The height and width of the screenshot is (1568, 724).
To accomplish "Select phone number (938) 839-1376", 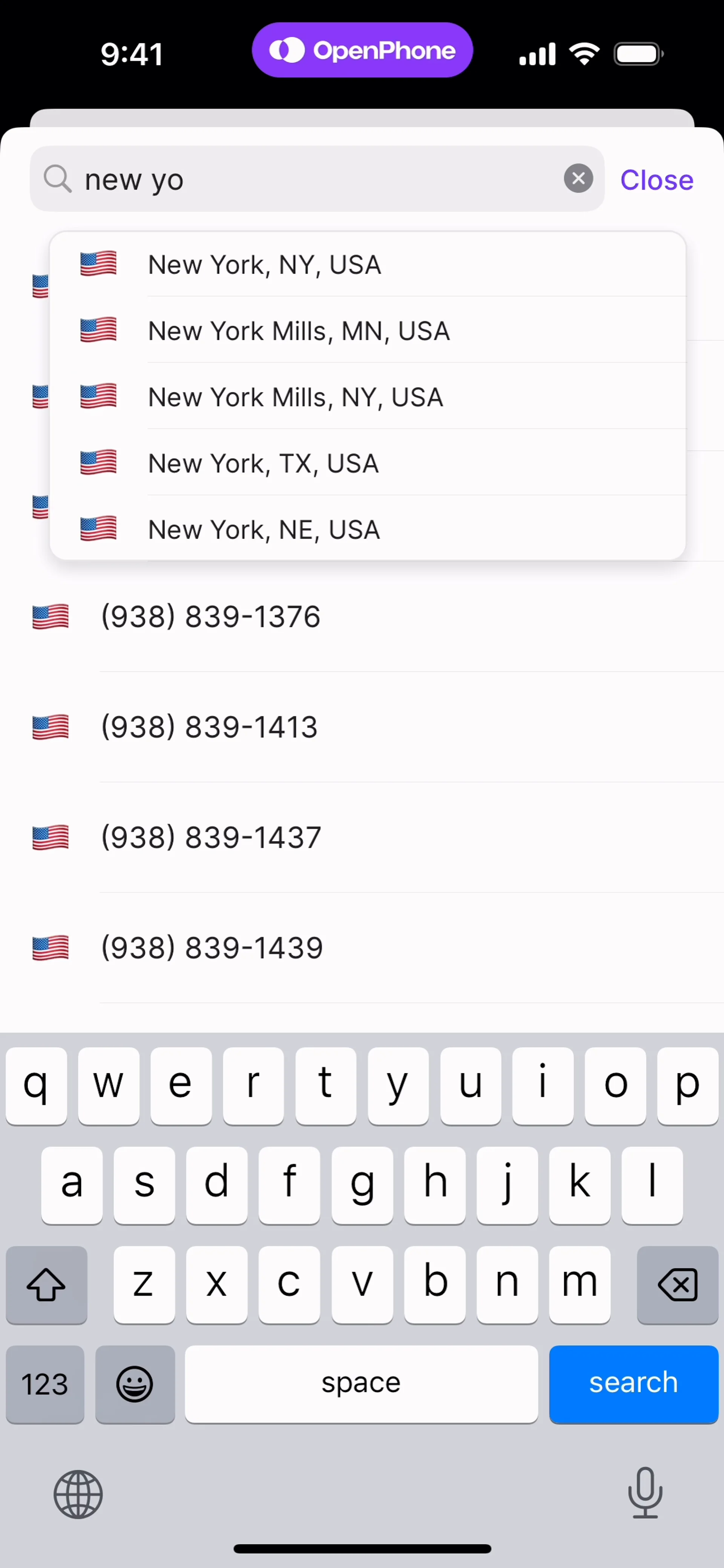I will tap(211, 617).
